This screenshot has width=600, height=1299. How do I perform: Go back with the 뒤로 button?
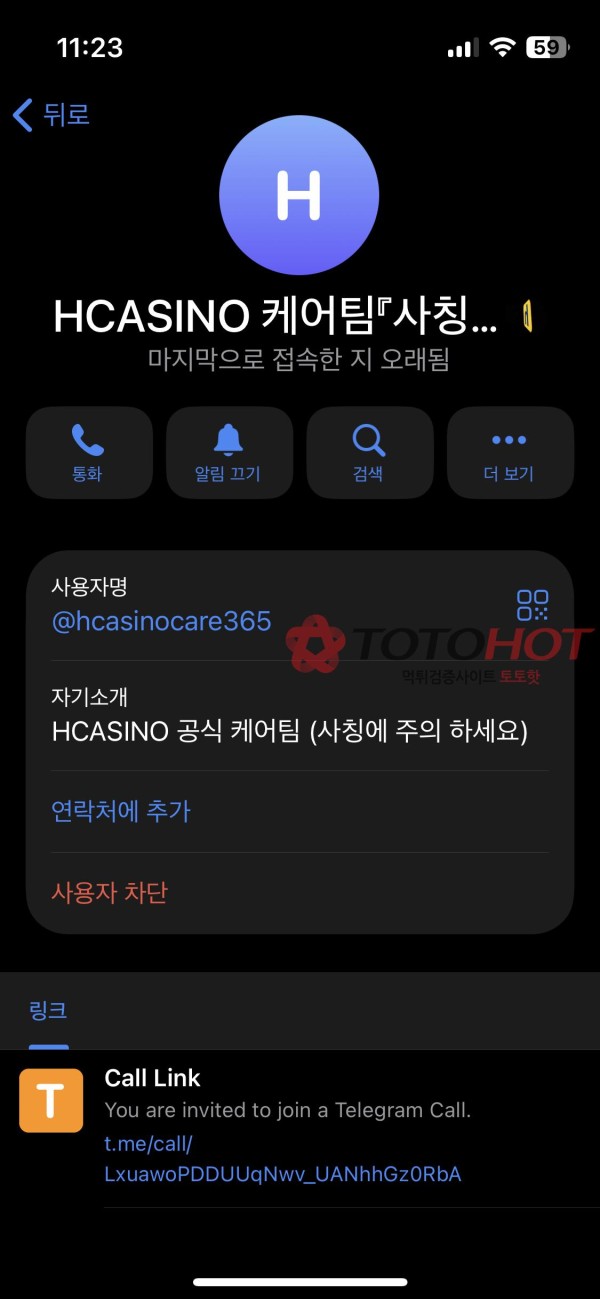52,115
